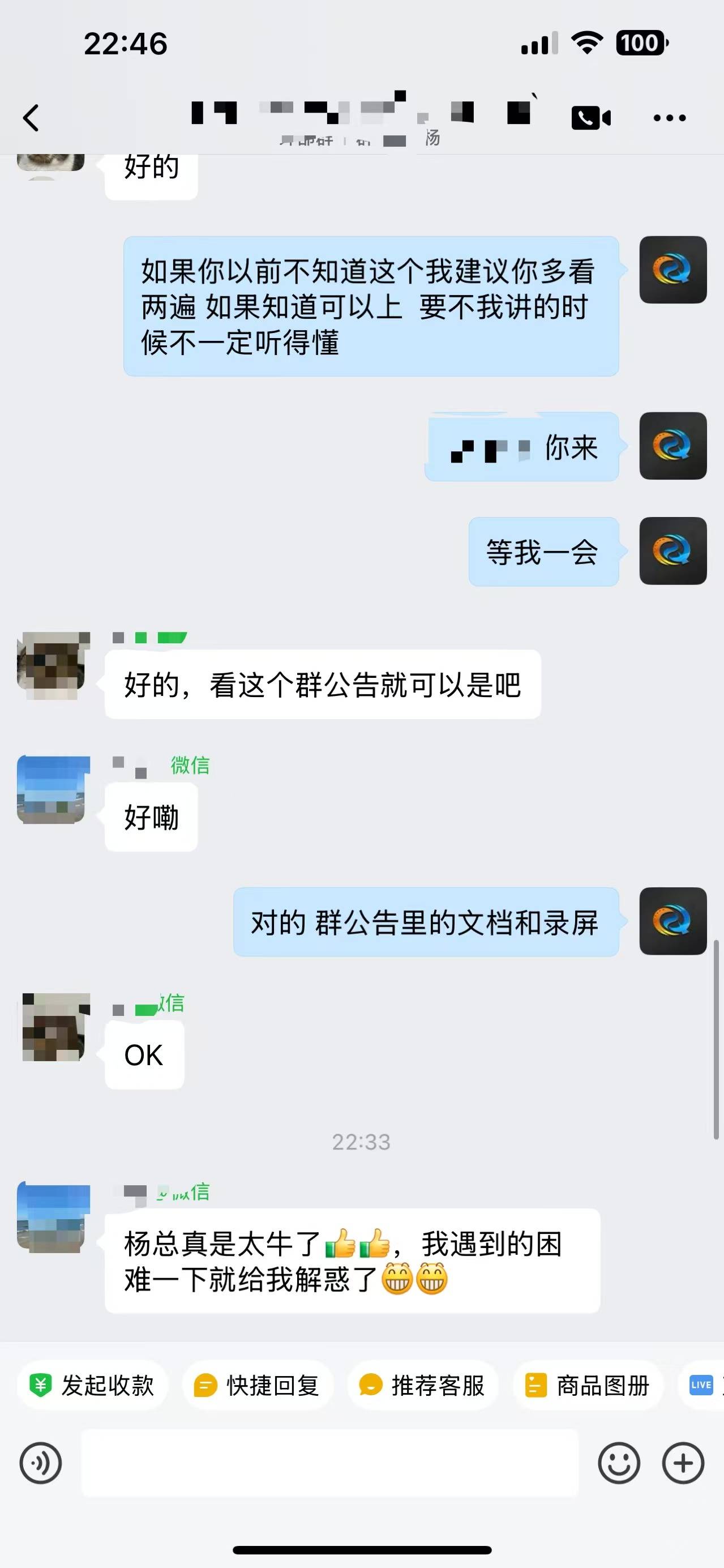Tap 发起收款 to request payment
Screen dimensions: 724x1568
[x=92, y=1386]
